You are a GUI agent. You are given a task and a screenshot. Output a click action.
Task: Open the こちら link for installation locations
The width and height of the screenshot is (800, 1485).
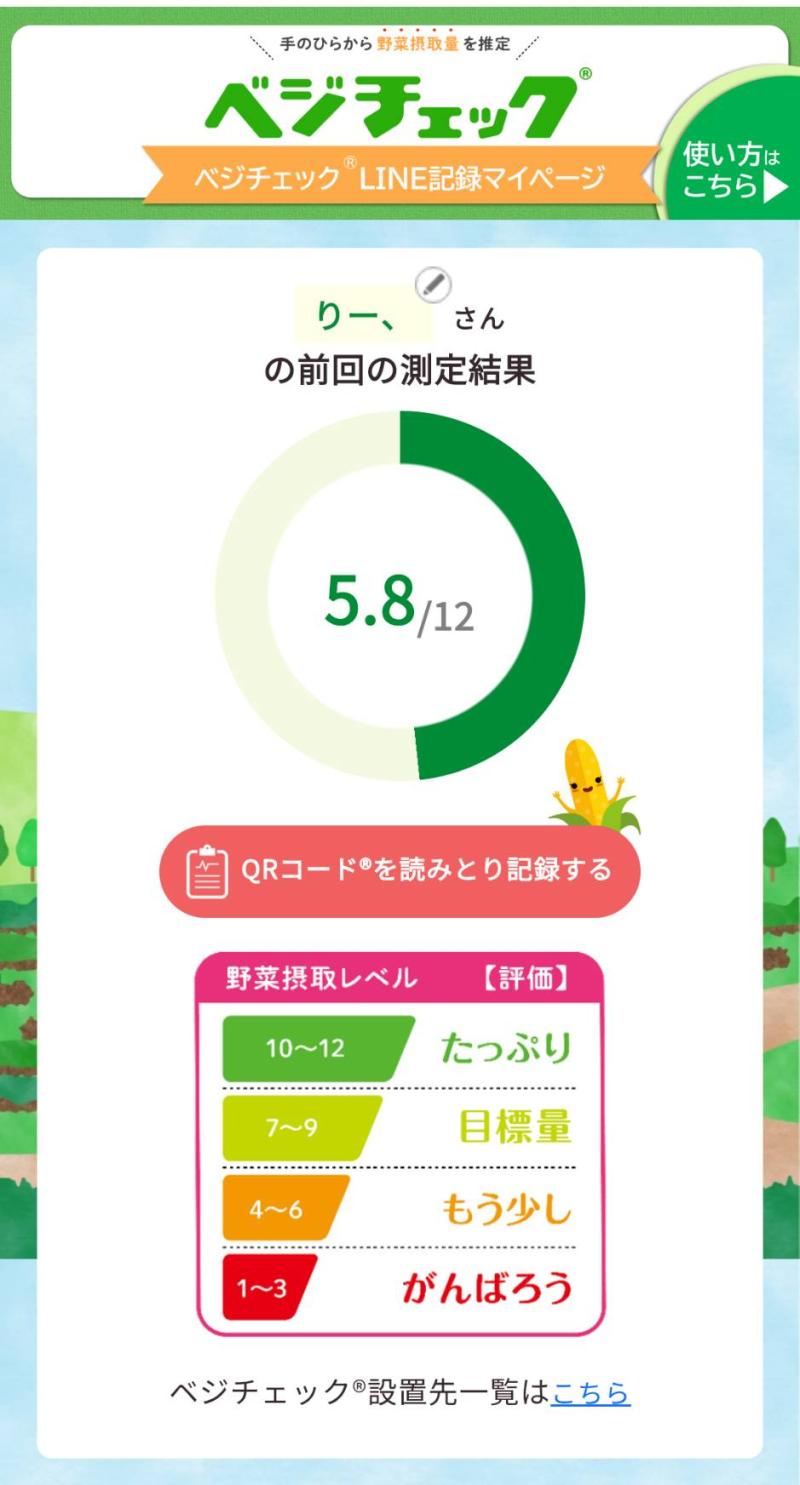pyautogui.click(x=590, y=1392)
